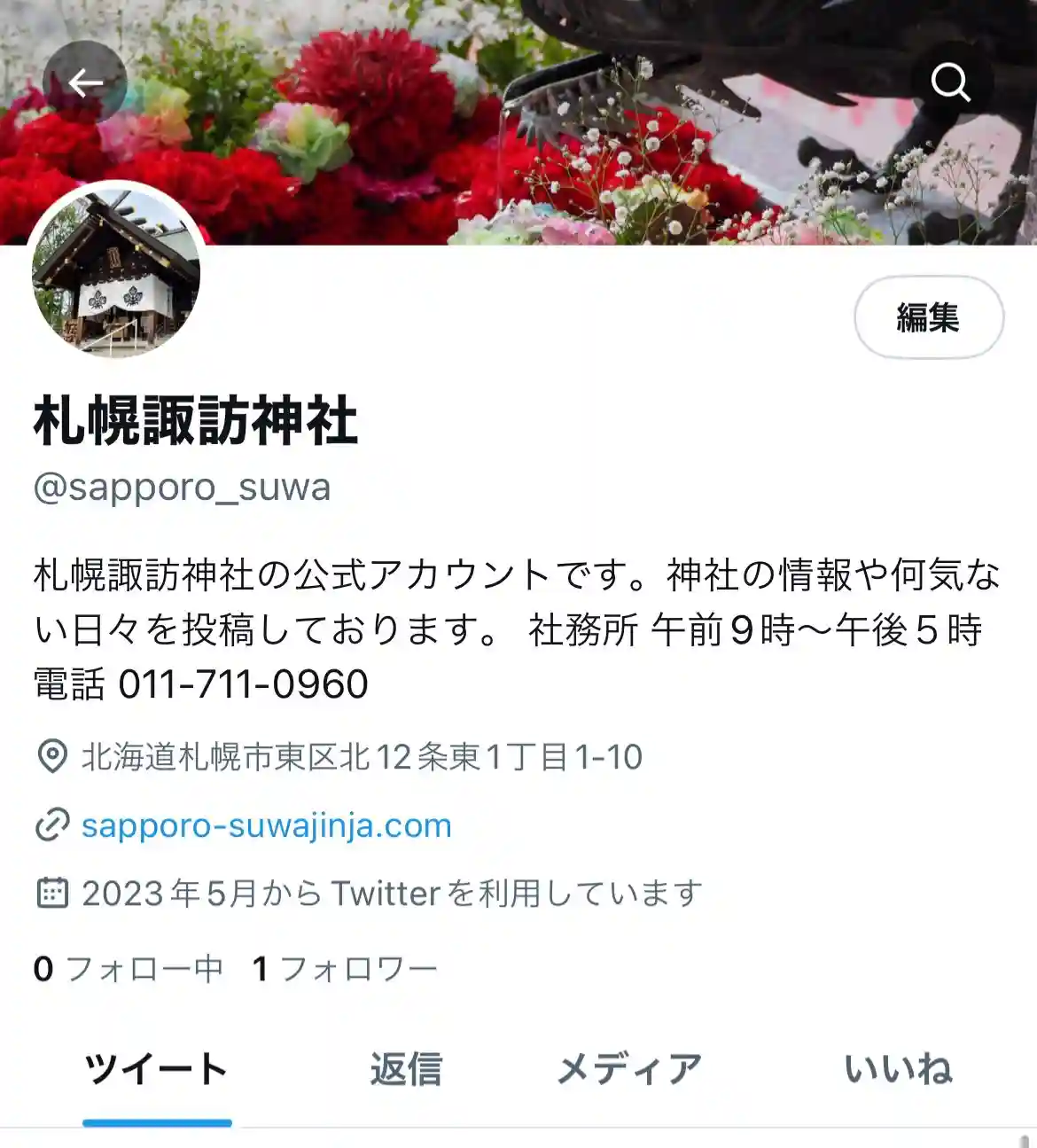The image size is (1037, 1148).
Task: View the フォロワー followers list
Action: point(345,969)
